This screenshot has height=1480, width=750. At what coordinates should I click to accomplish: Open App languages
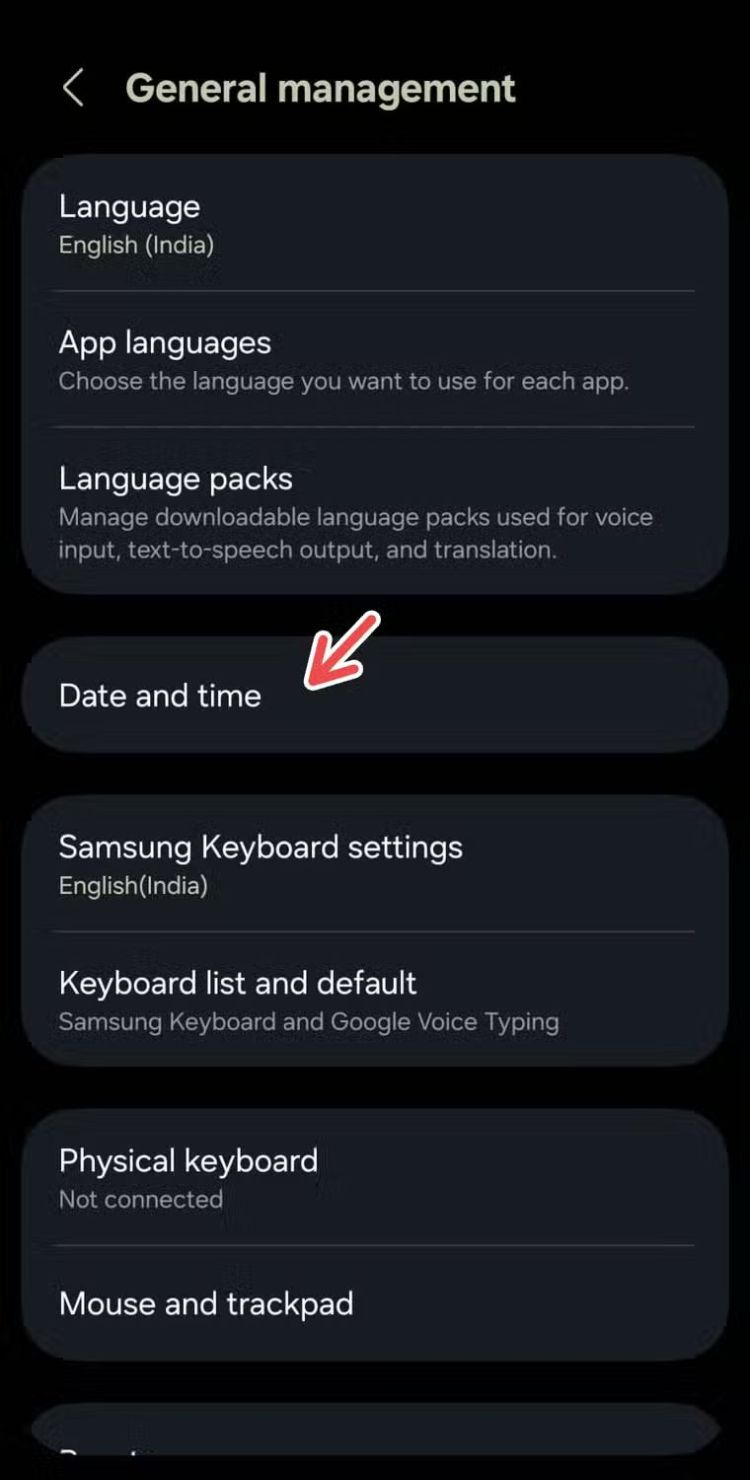click(374, 359)
